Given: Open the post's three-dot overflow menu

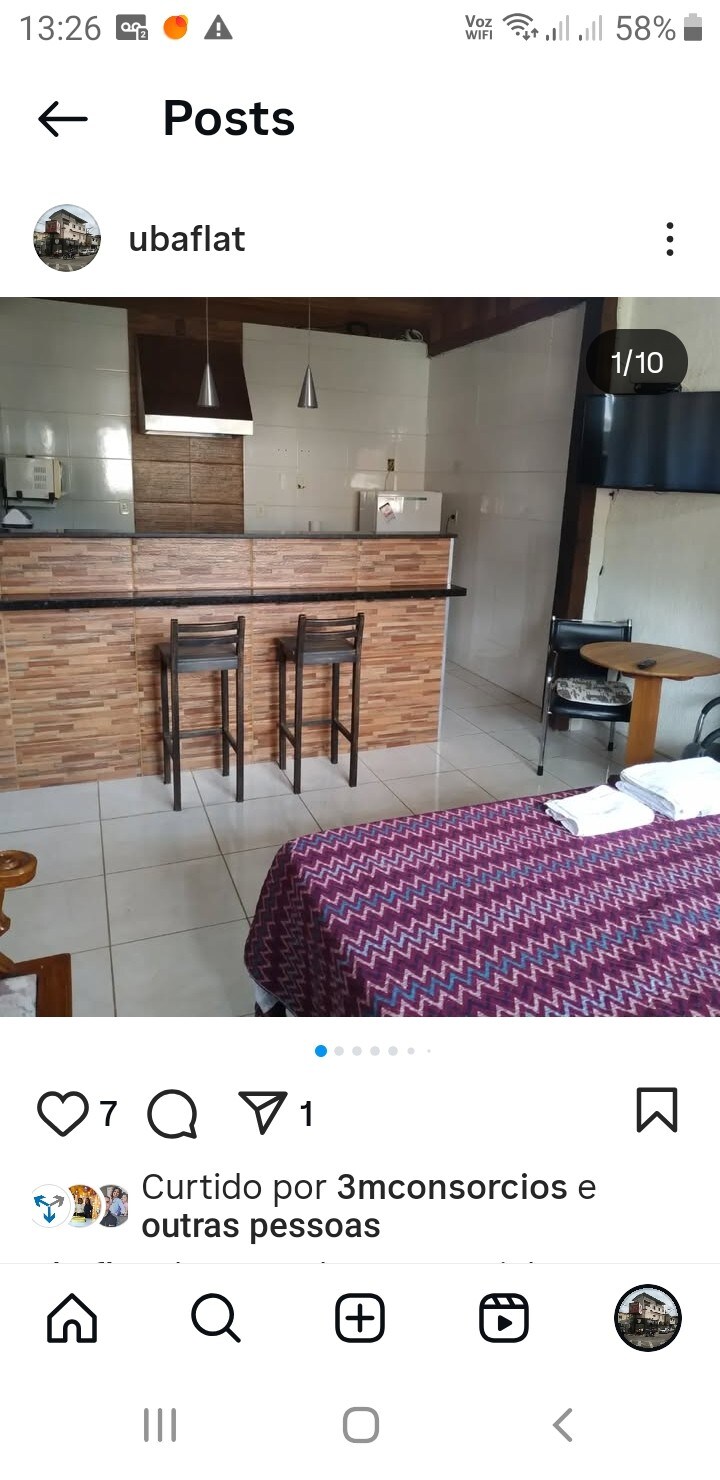Looking at the screenshot, I should click(x=669, y=239).
